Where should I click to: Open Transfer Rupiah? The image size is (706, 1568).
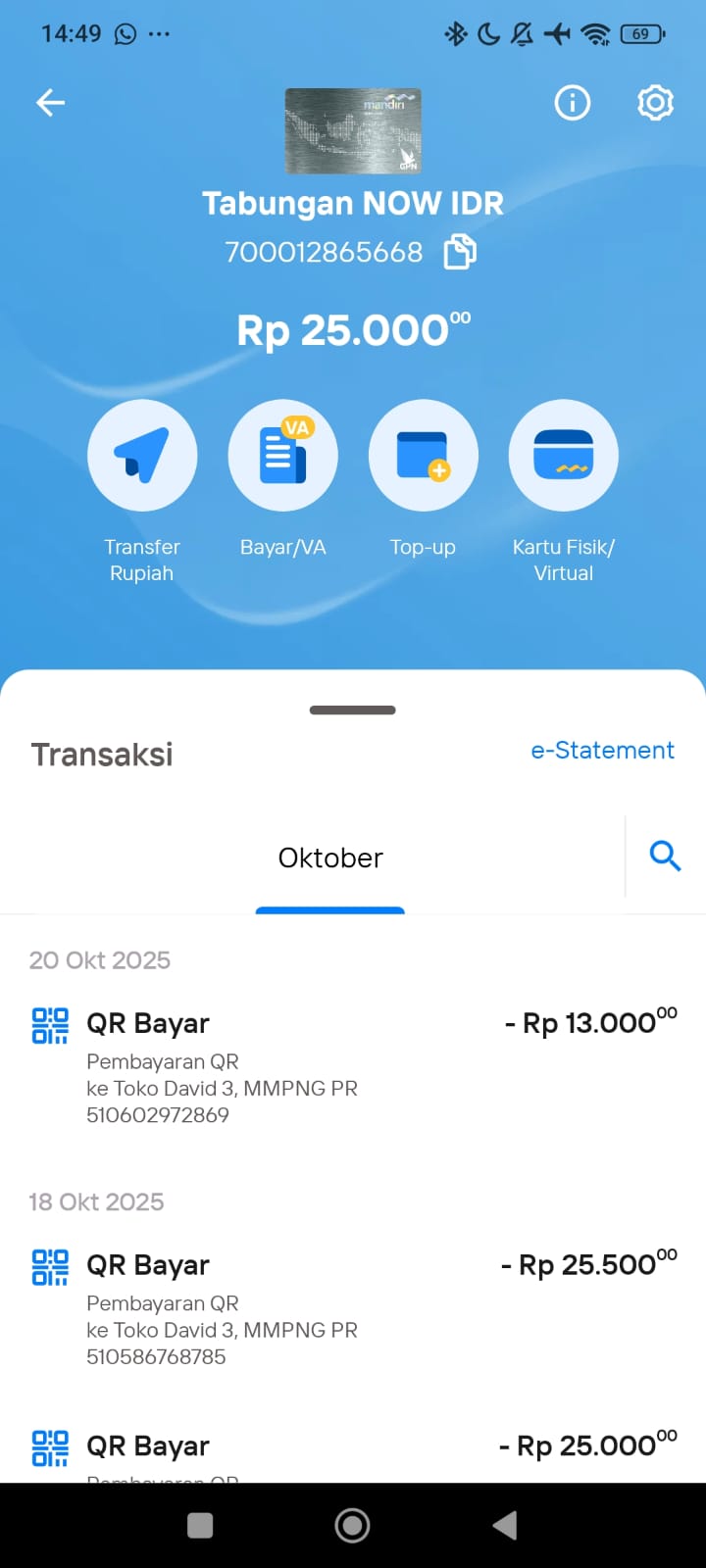pos(142,456)
